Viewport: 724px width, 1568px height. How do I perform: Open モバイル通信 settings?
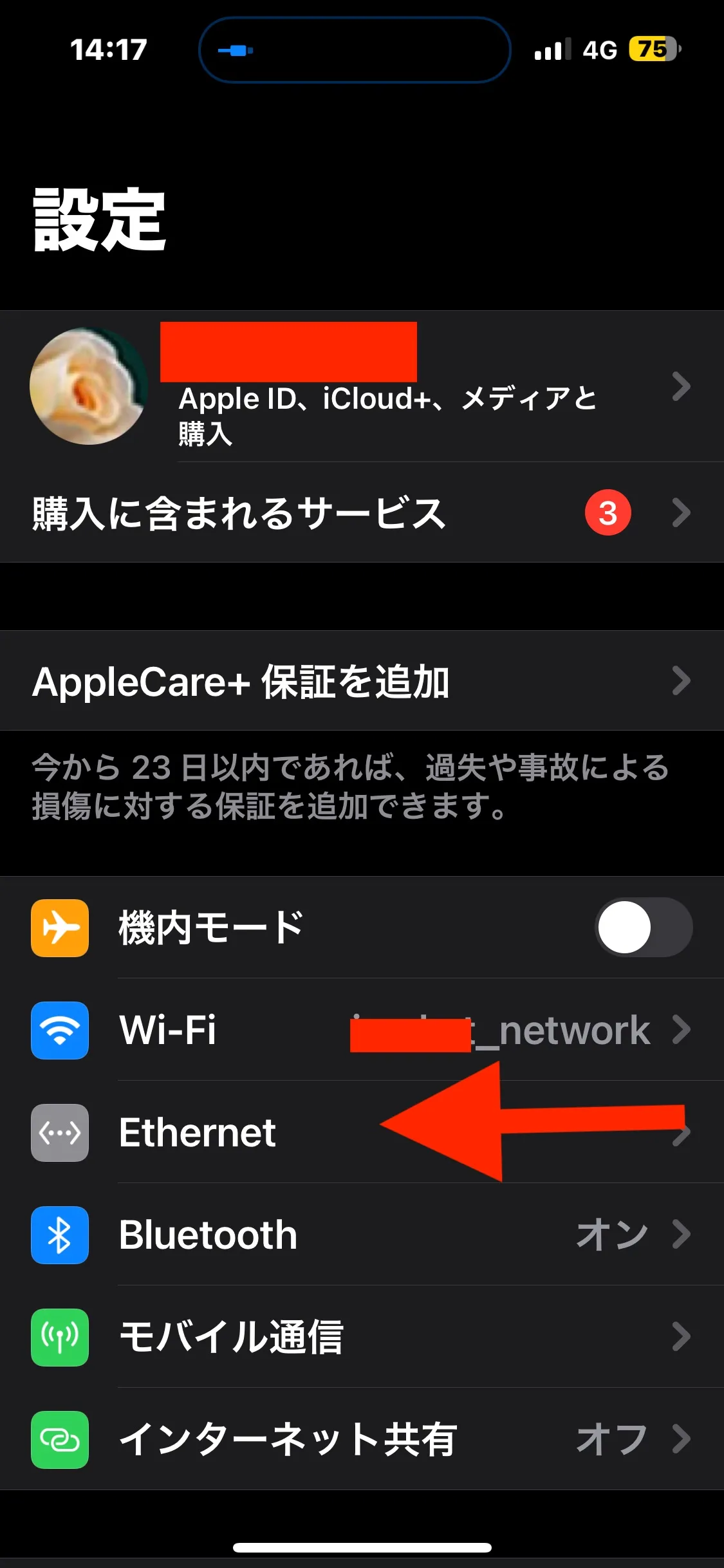[360, 1337]
